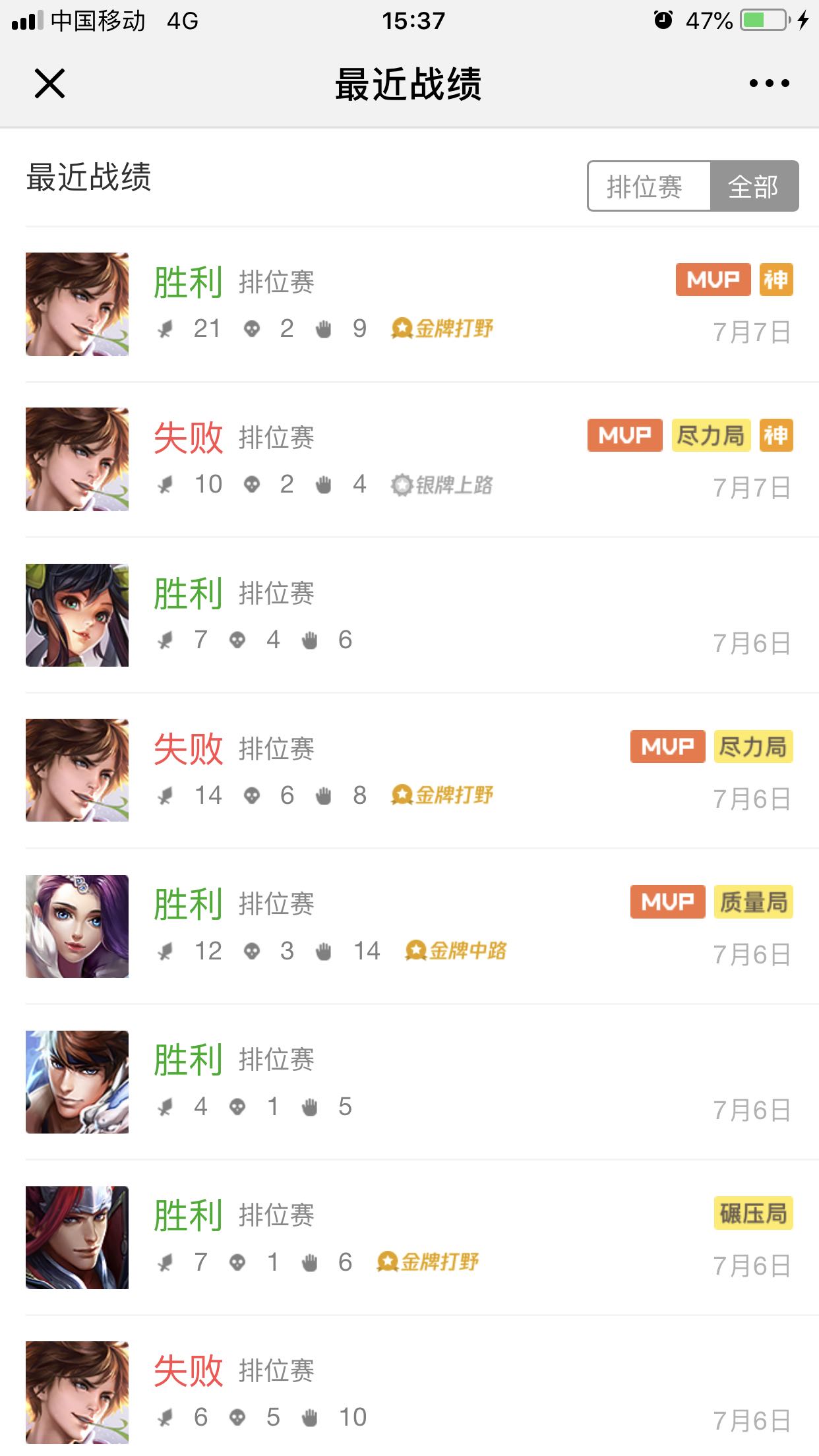This screenshot has width=819, height=1456.
Task: Select the 全部 filter tab
Action: (754, 186)
